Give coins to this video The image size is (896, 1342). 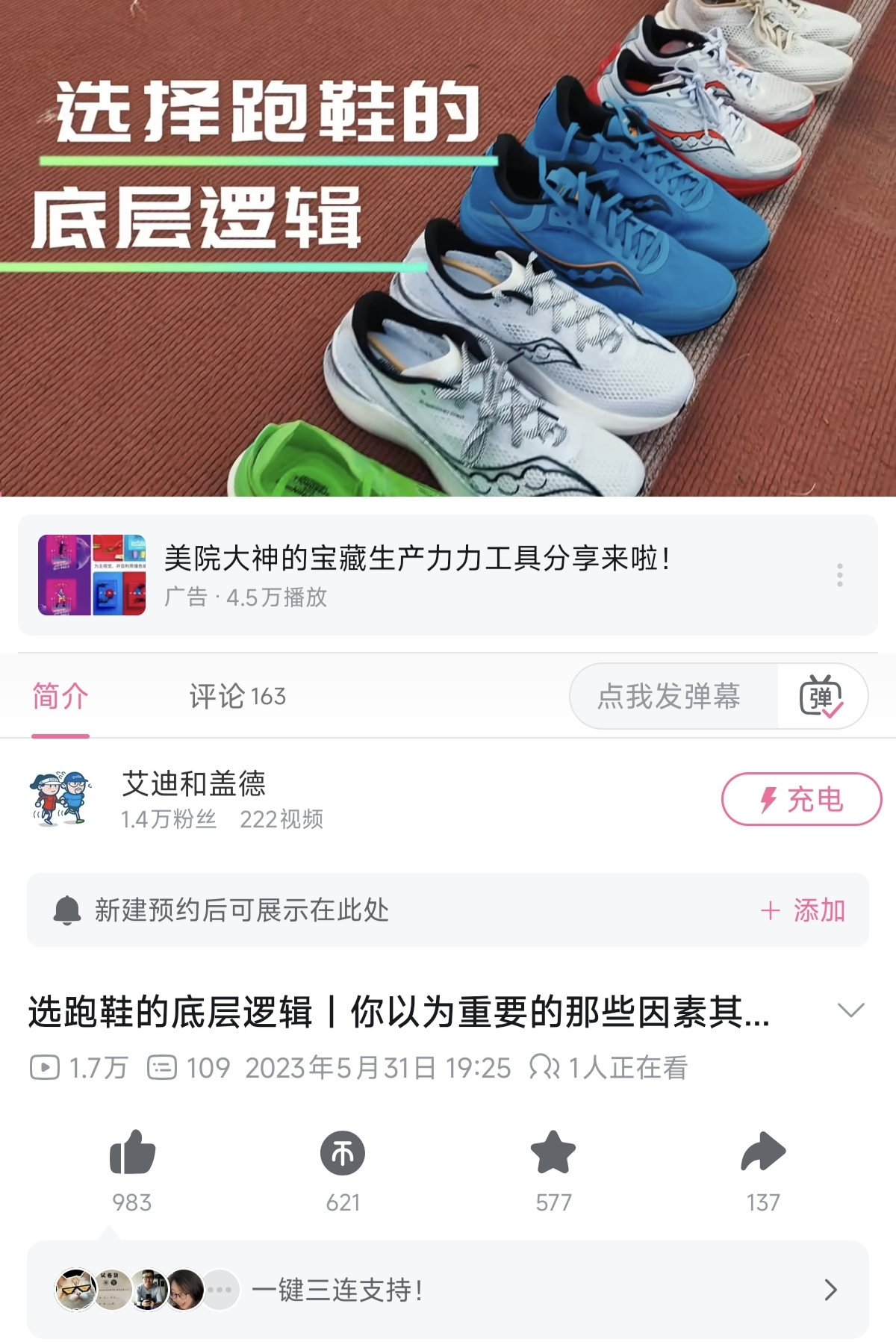[x=343, y=1153]
